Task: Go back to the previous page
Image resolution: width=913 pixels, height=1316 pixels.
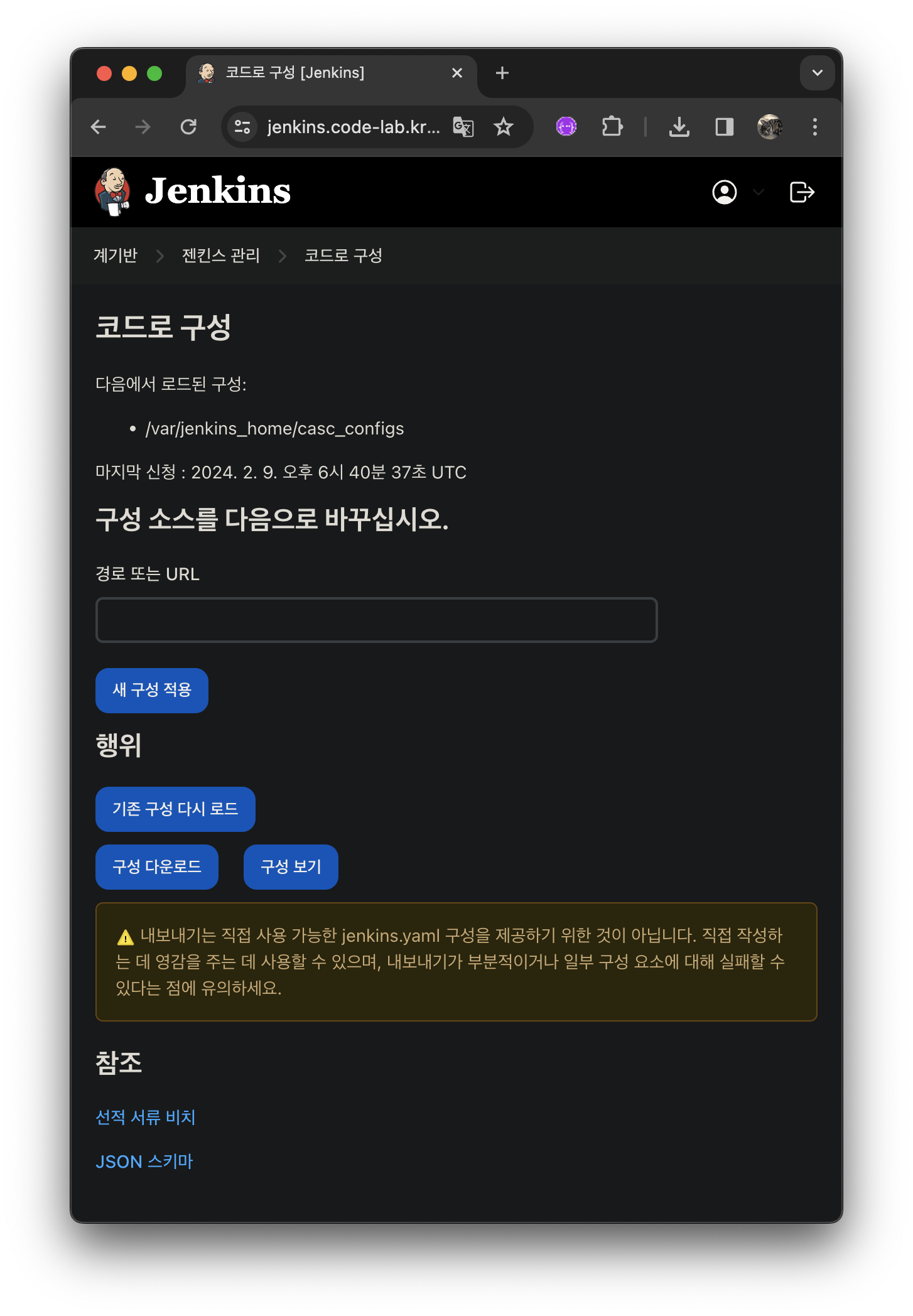Action: [99, 127]
